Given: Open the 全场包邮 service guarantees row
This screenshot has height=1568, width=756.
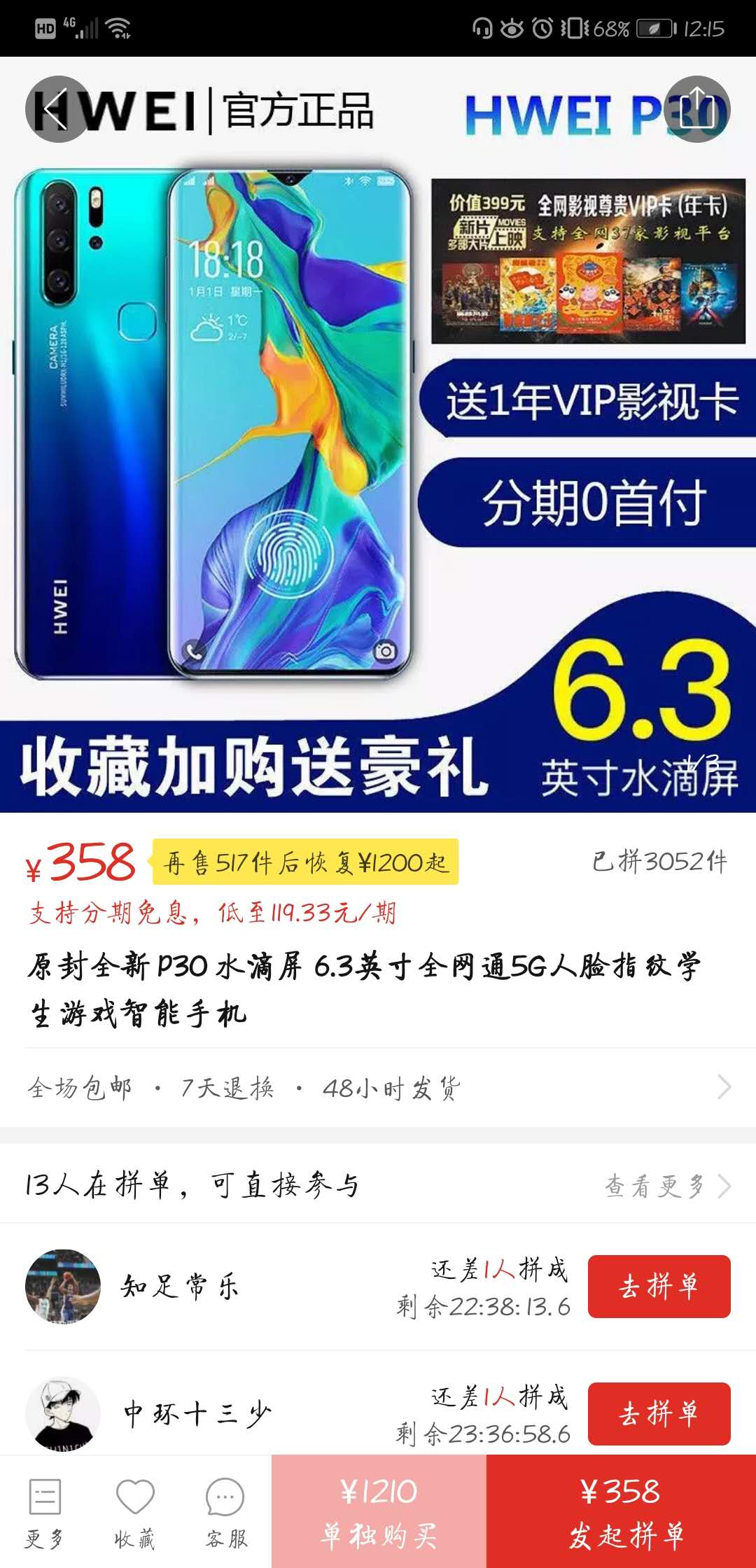Looking at the screenshot, I should coord(378,1087).
